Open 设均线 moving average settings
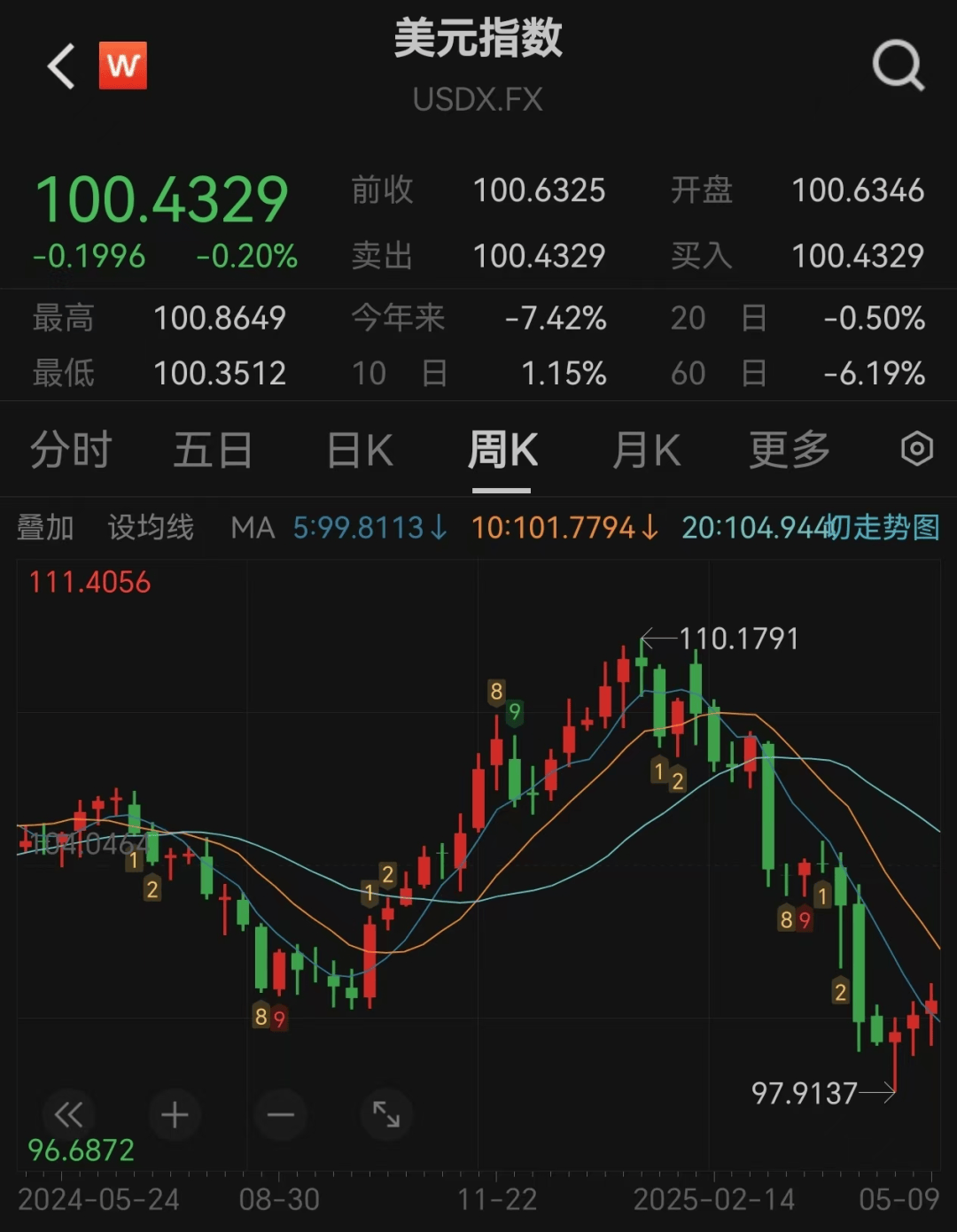The height and width of the screenshot is (1232, 957). point(149,528)
